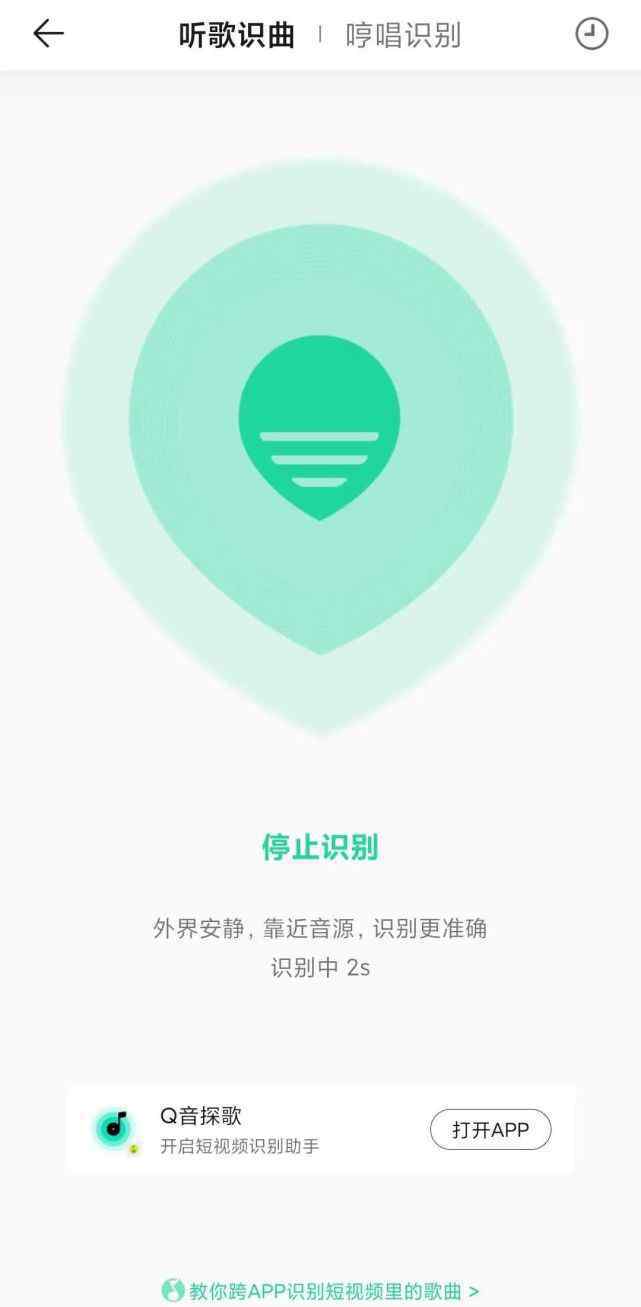
Task: Tap 停止识别 to stop recognition
Action: pos(320,848)
